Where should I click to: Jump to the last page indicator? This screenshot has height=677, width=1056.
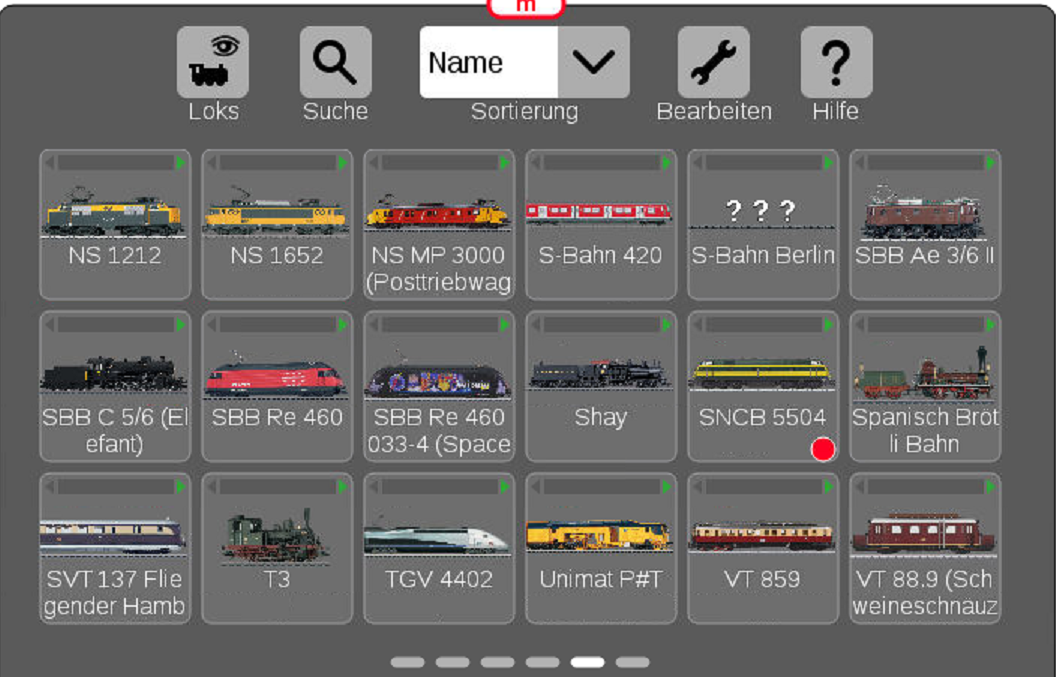point(632,662)
